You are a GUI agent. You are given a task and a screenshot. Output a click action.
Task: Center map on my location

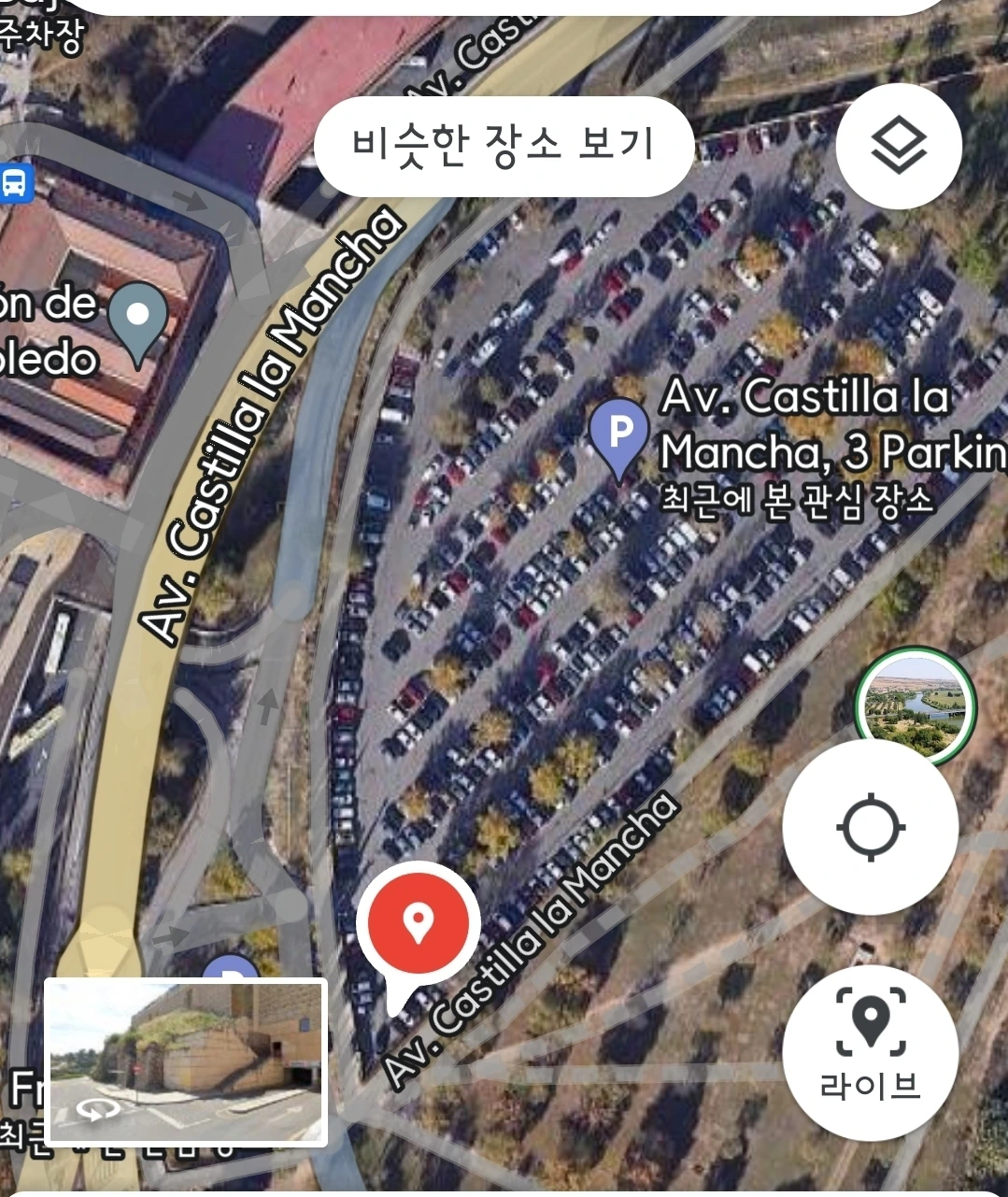[x=870, y=827]
